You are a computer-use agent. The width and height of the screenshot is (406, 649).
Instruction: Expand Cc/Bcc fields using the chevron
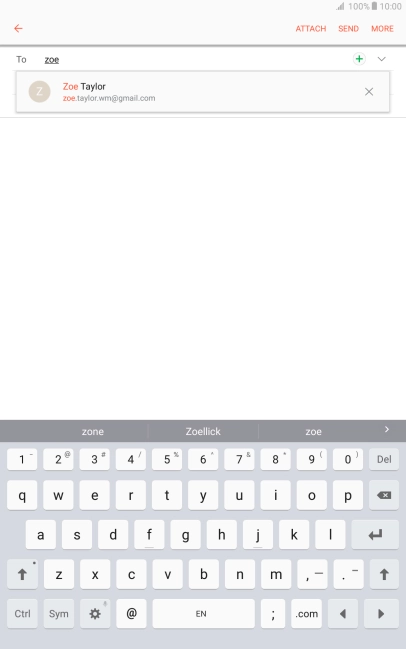382,59
